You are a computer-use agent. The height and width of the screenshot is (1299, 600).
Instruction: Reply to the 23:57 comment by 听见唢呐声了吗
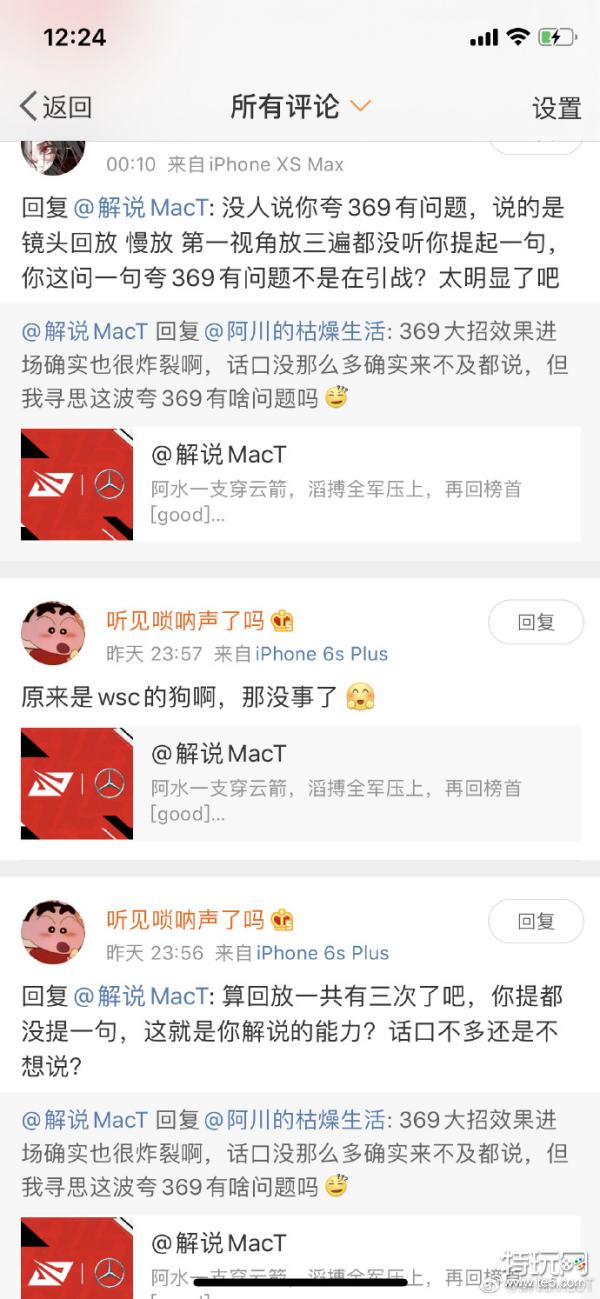535,622
